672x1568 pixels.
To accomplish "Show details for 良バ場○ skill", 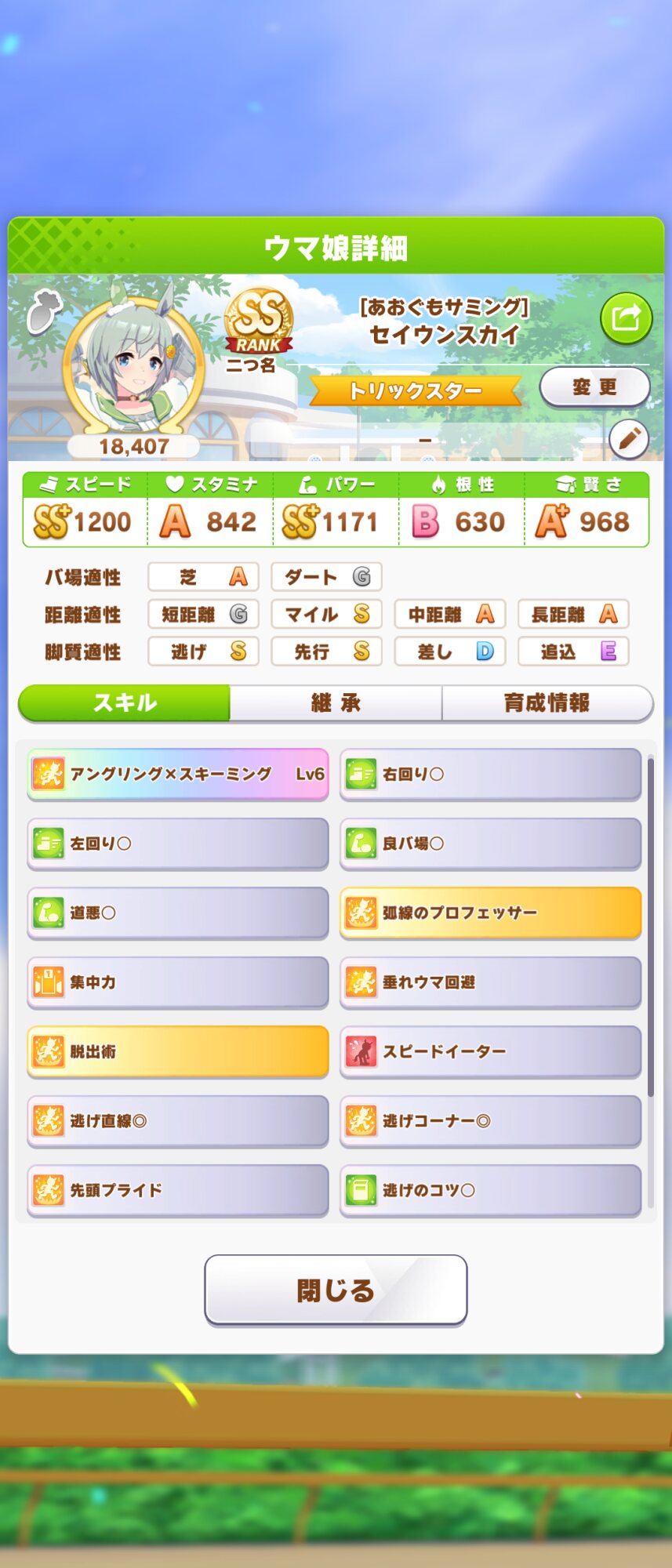I will pos(490,844).
